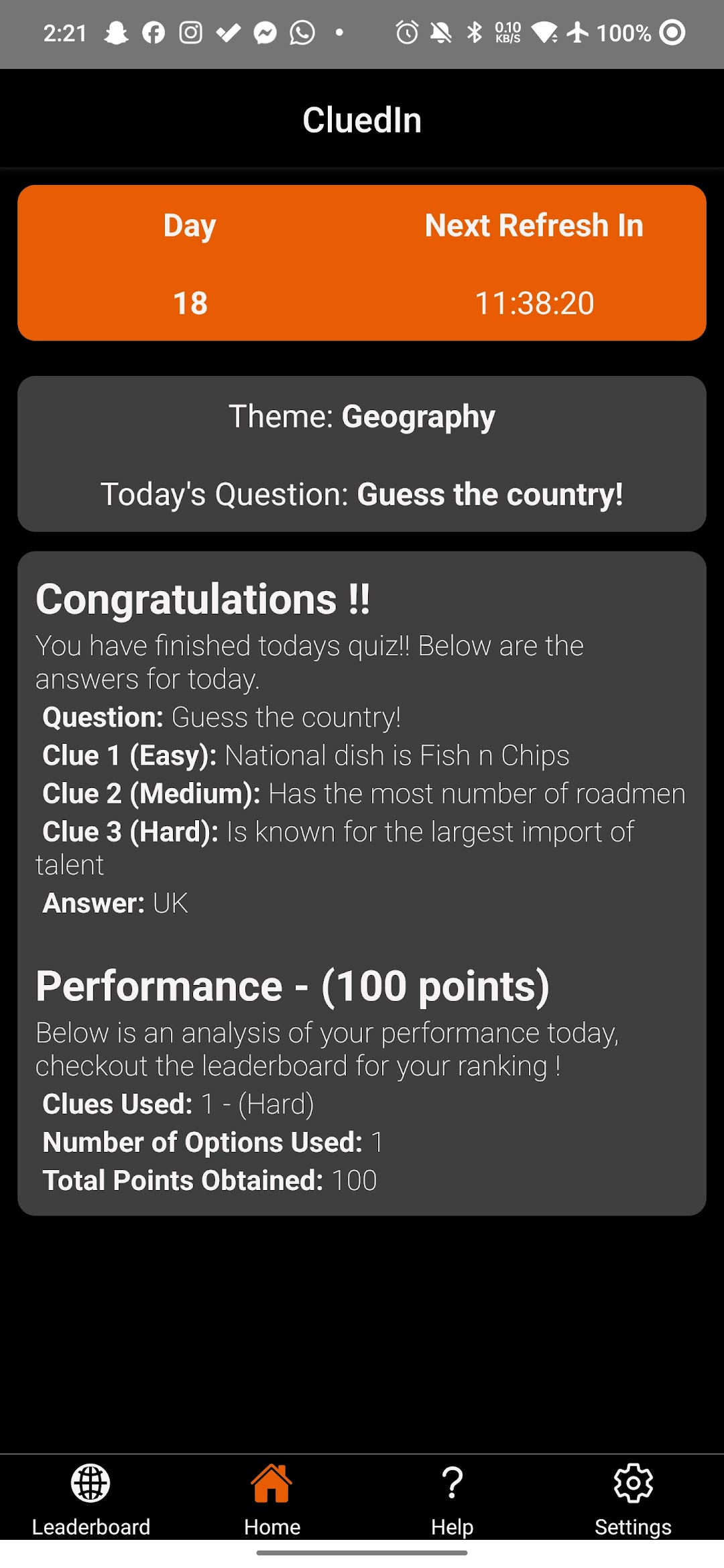Switch to the Home tab
The height and width of the screenshot is (1568, 724).
tap(271, 1500)
